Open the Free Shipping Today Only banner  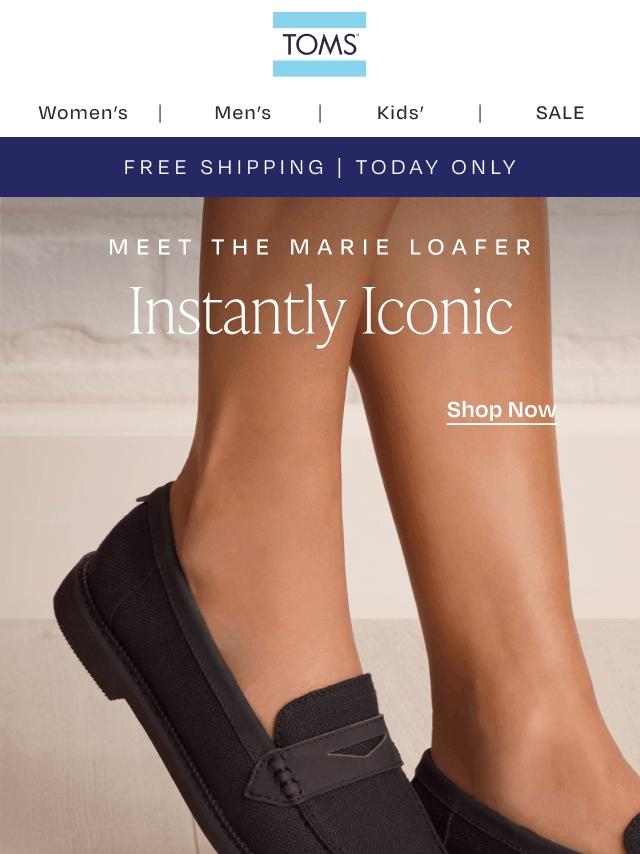320,167
